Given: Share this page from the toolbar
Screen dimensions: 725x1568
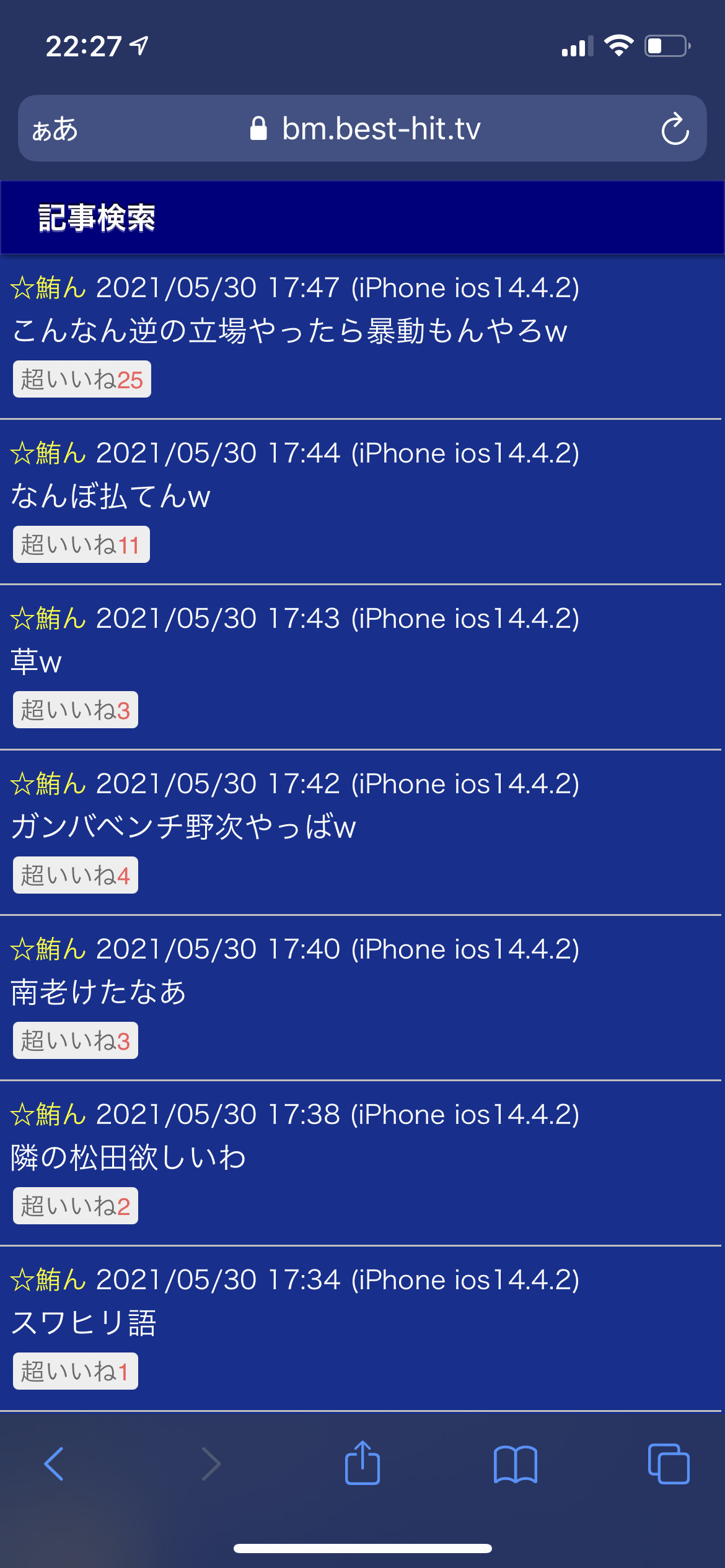Looking at the screenshot, I should pyautogui.click(x=362, y=1464).
